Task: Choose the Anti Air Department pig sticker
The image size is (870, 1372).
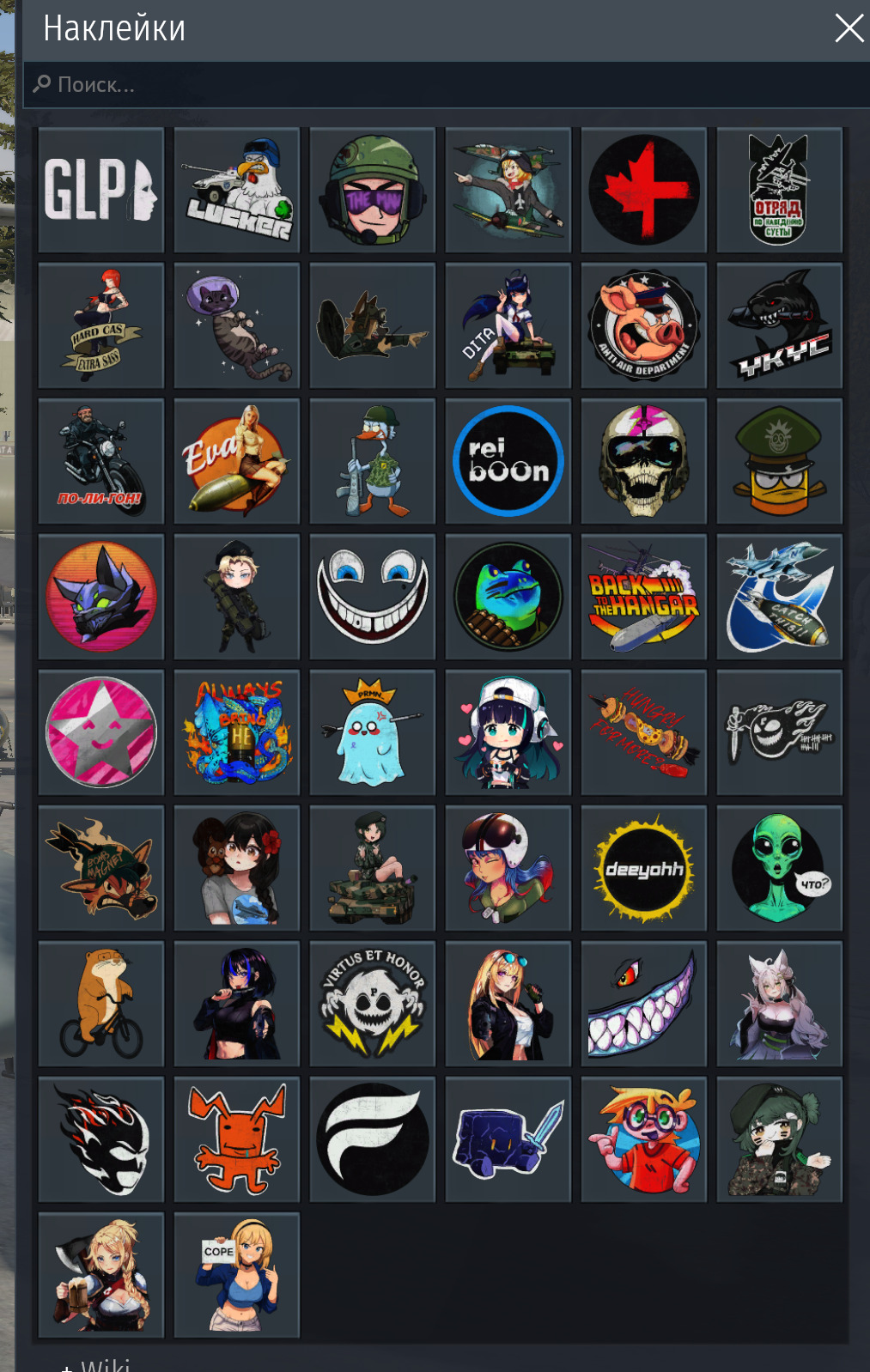Action: point(644,325)
